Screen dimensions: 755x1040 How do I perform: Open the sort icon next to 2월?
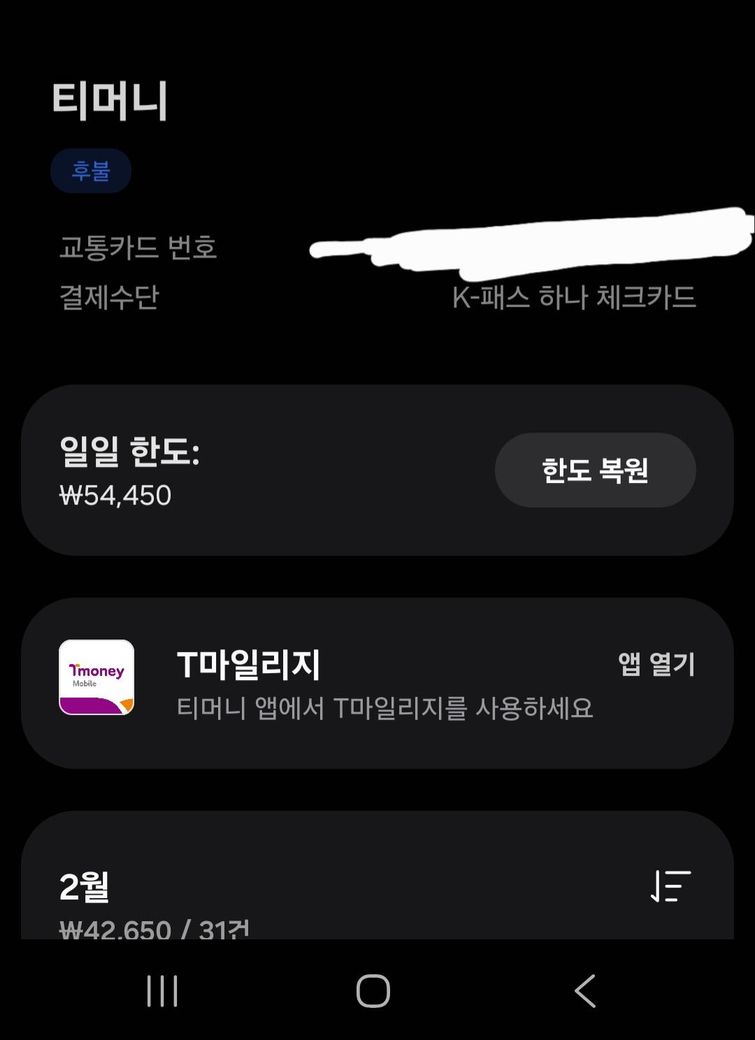(671, 886)
